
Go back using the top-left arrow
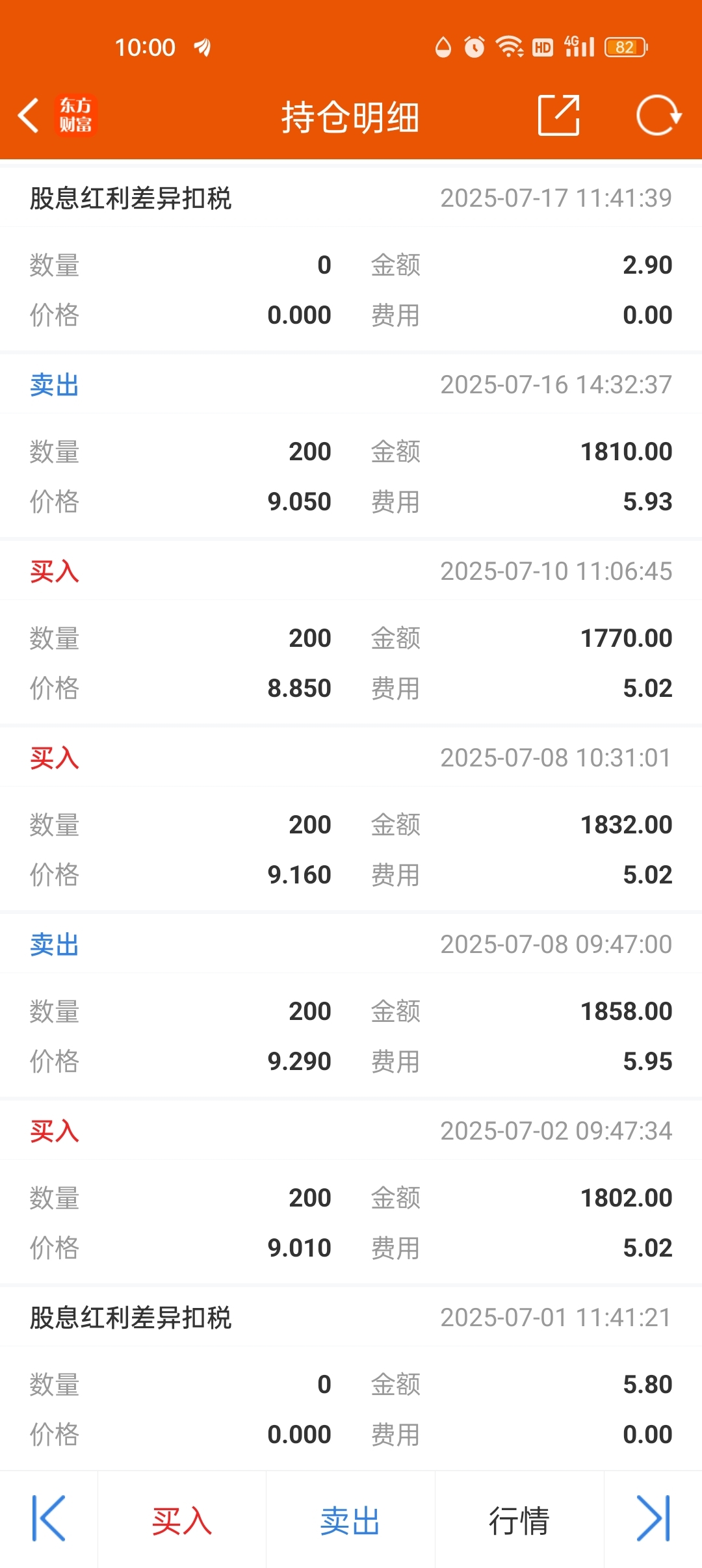(29, 116)
